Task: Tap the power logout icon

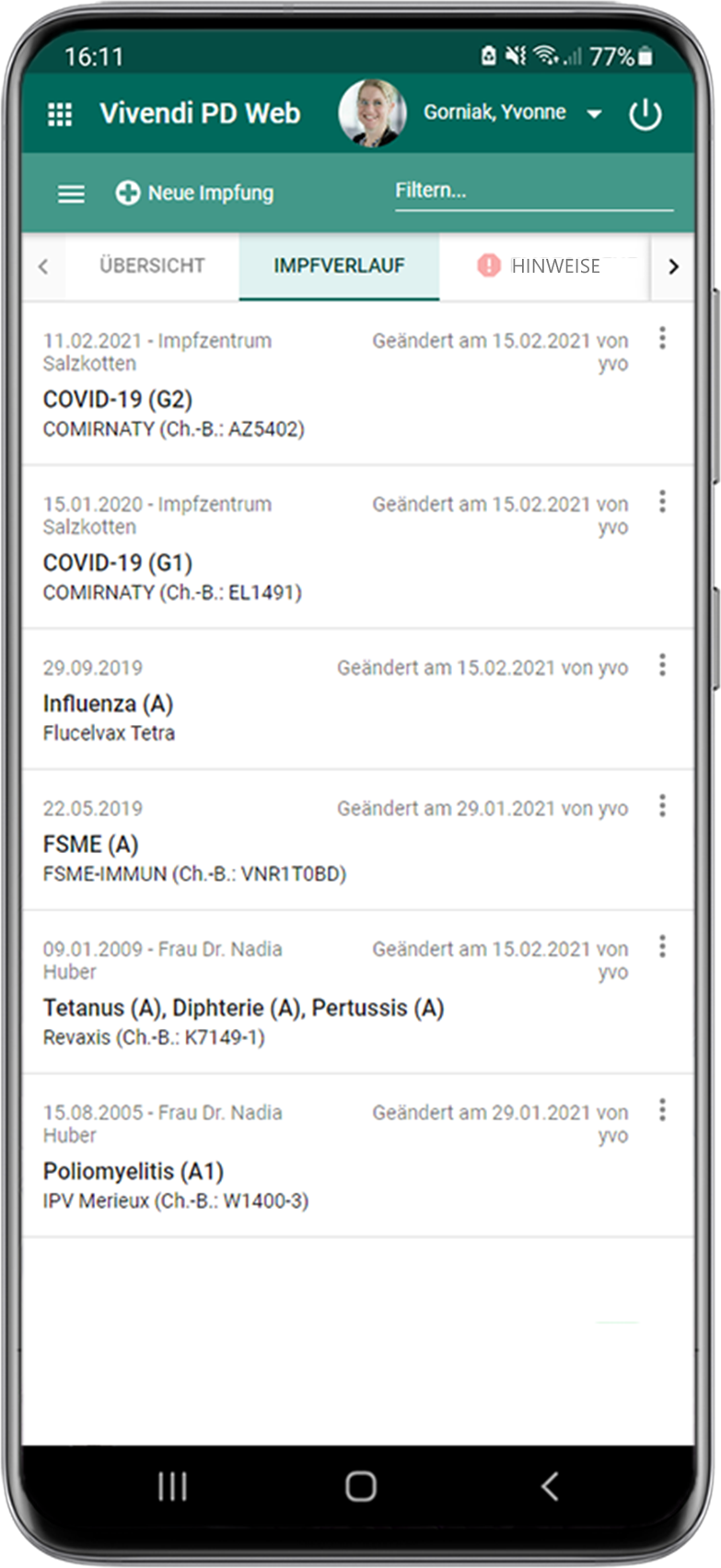Action: [x=645, y=114]
